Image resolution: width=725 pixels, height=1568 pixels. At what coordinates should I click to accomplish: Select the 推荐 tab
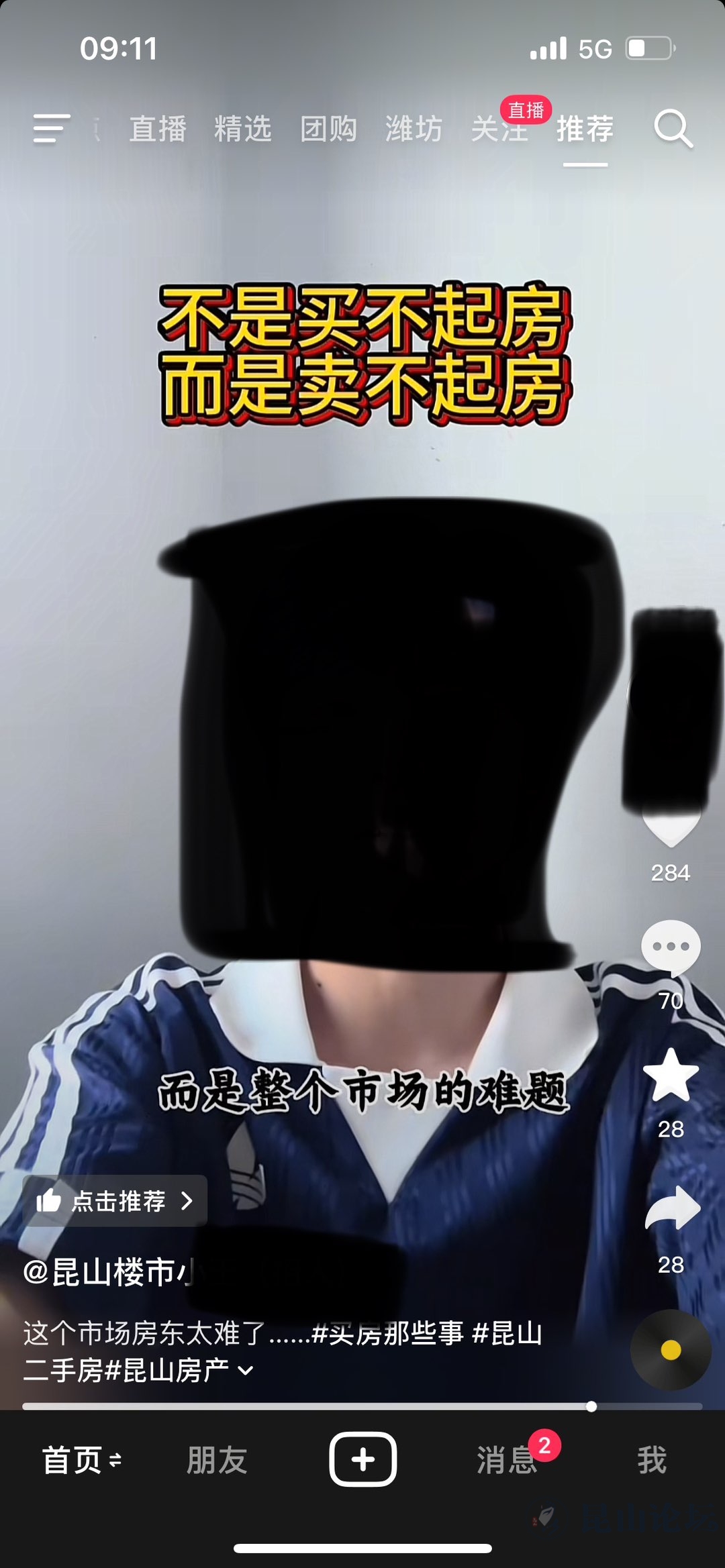pos(585,129)
